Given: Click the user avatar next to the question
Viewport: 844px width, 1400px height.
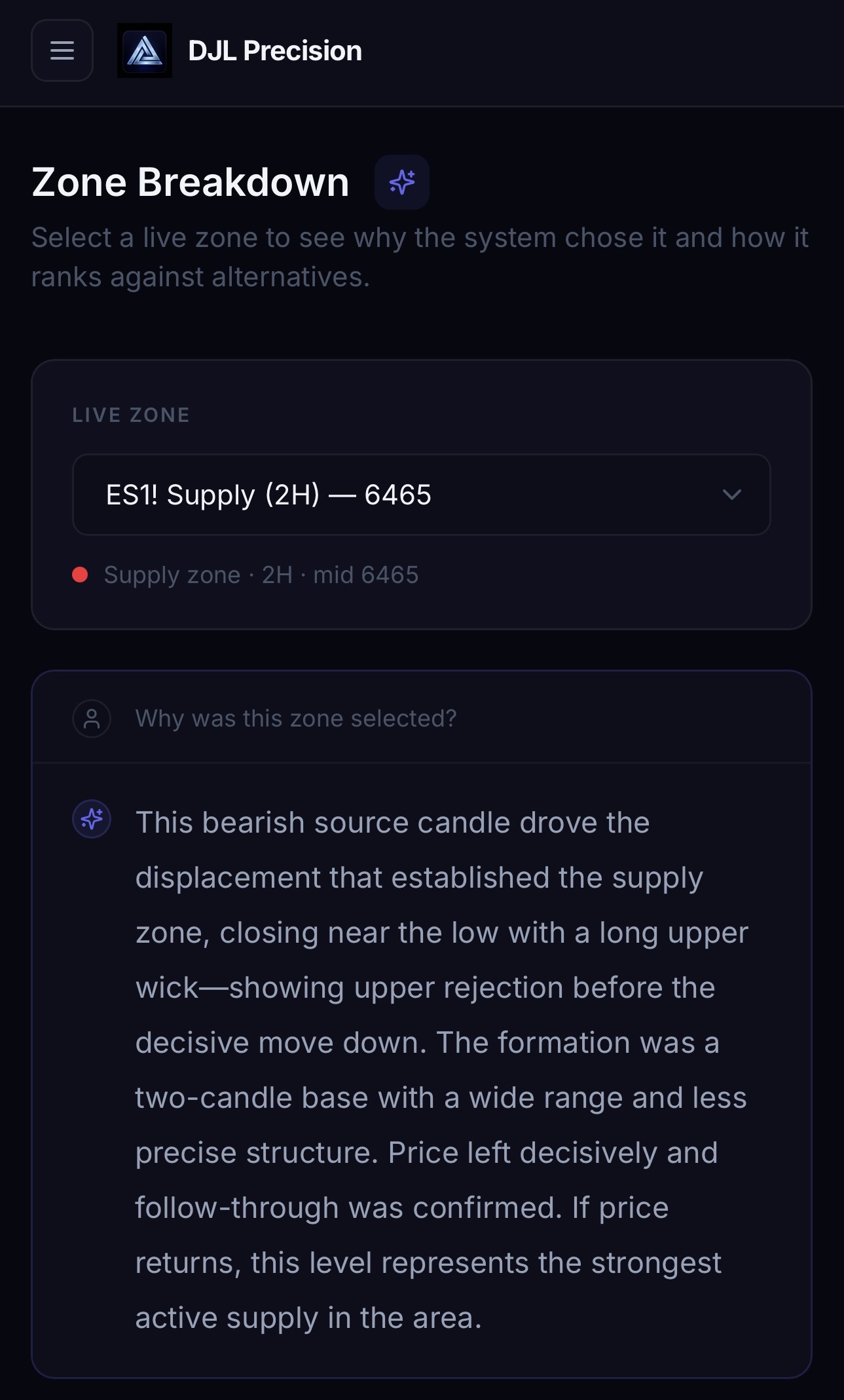Looking at the screenshot, I should point(92,719).
